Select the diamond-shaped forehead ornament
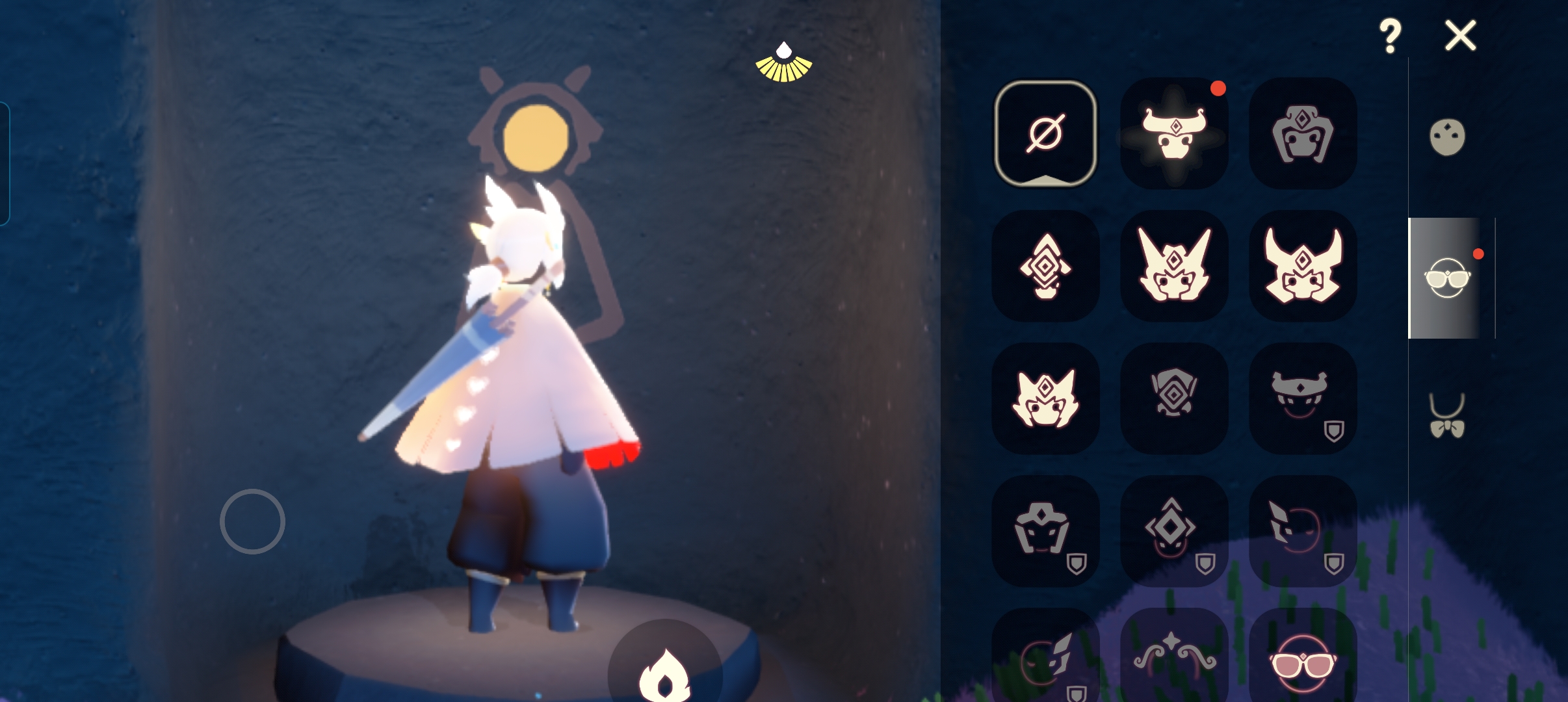The height and width of the screenshot is (702, 1568). (1045, 266)
